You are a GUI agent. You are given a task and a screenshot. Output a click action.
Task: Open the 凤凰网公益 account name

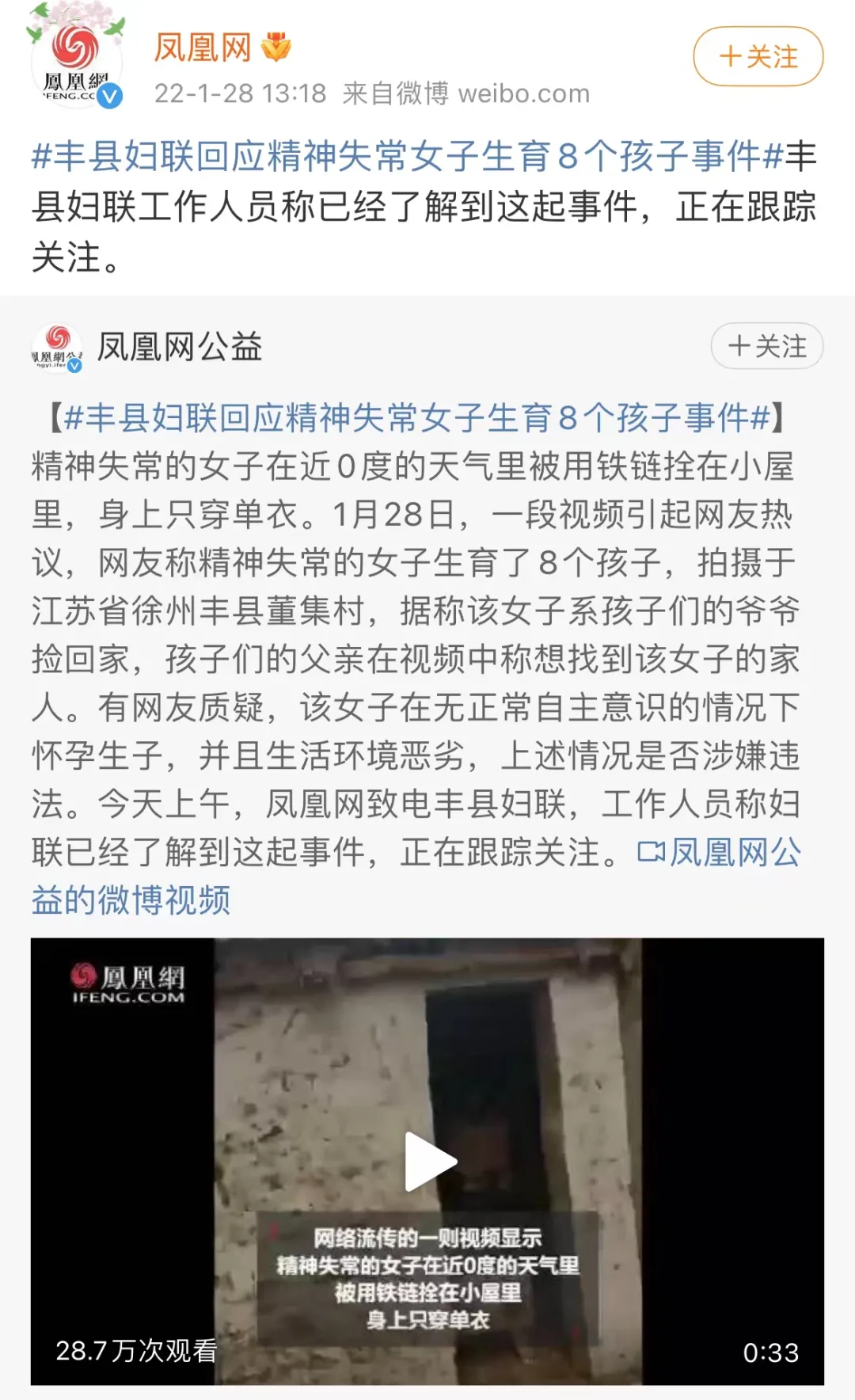coord(180,347)
